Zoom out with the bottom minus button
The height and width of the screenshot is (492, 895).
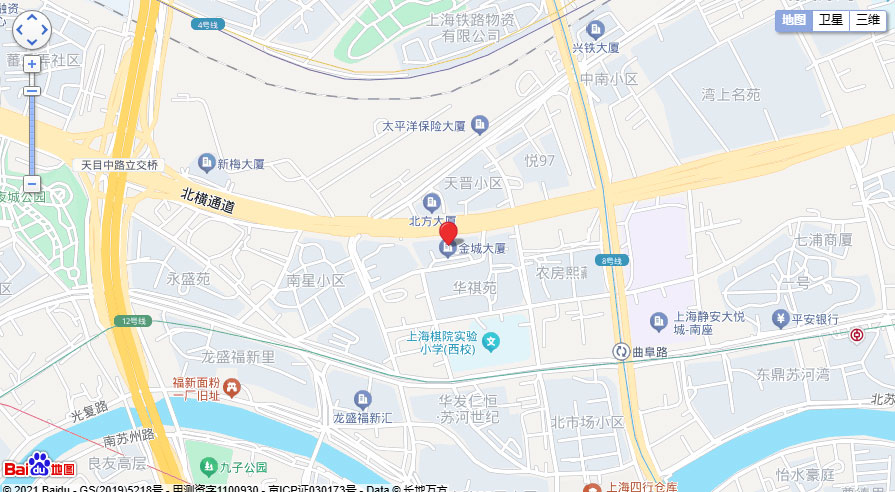click(32, 184)
